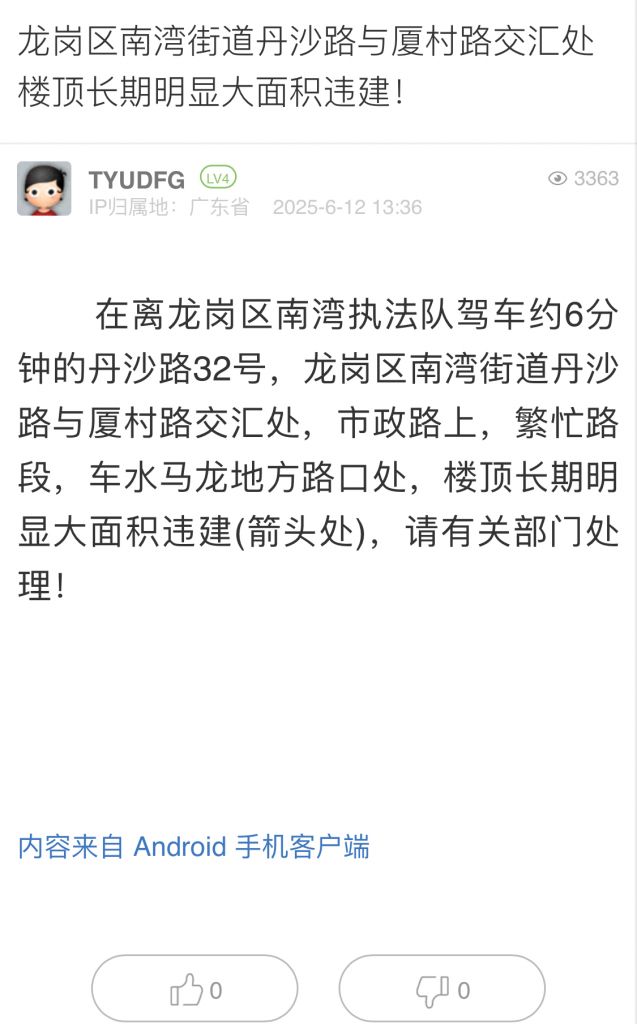Screen dimensions: 637x1024
Task: Open the Android 手机客户端 link
Action: pyautogui.click(x=251, y=847)
